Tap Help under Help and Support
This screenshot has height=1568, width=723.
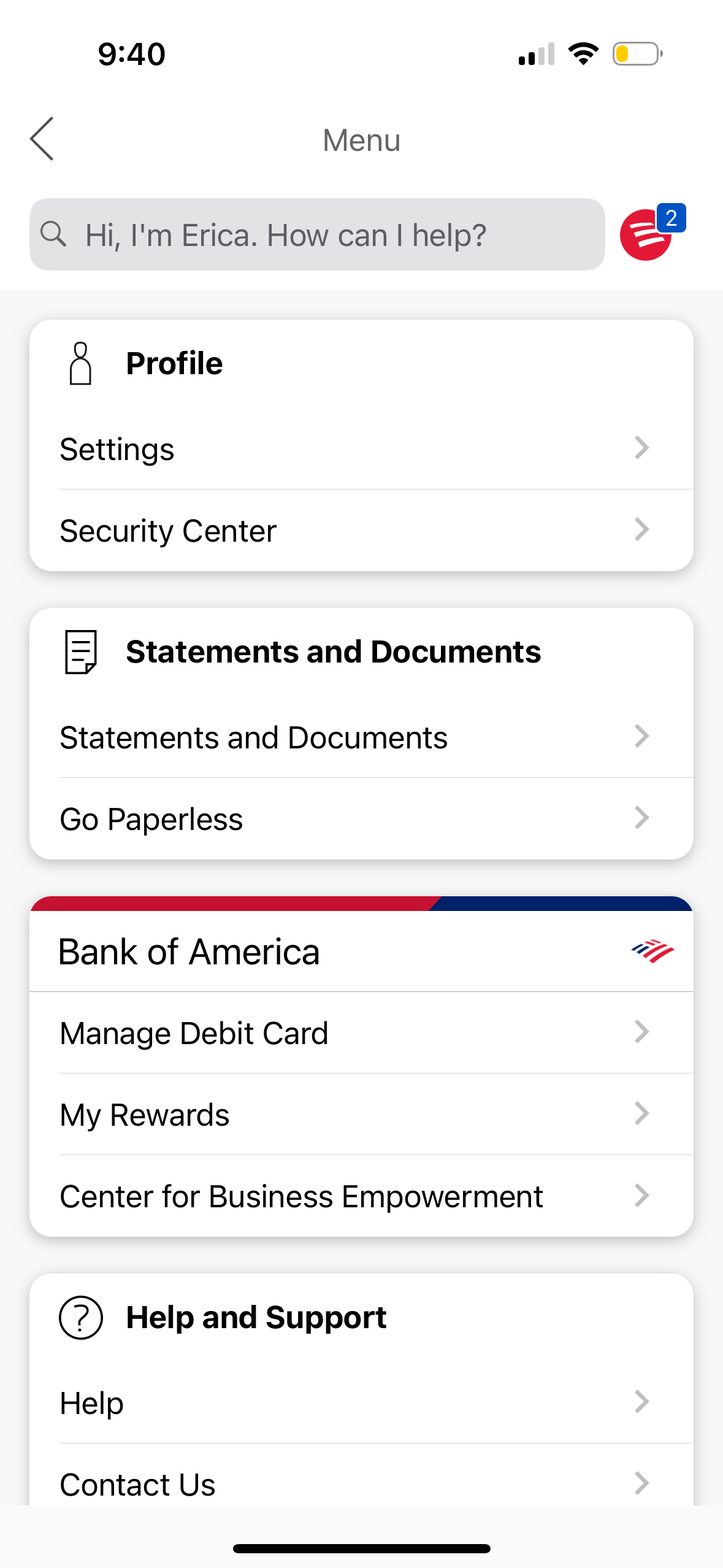(x=362, y=1402)
